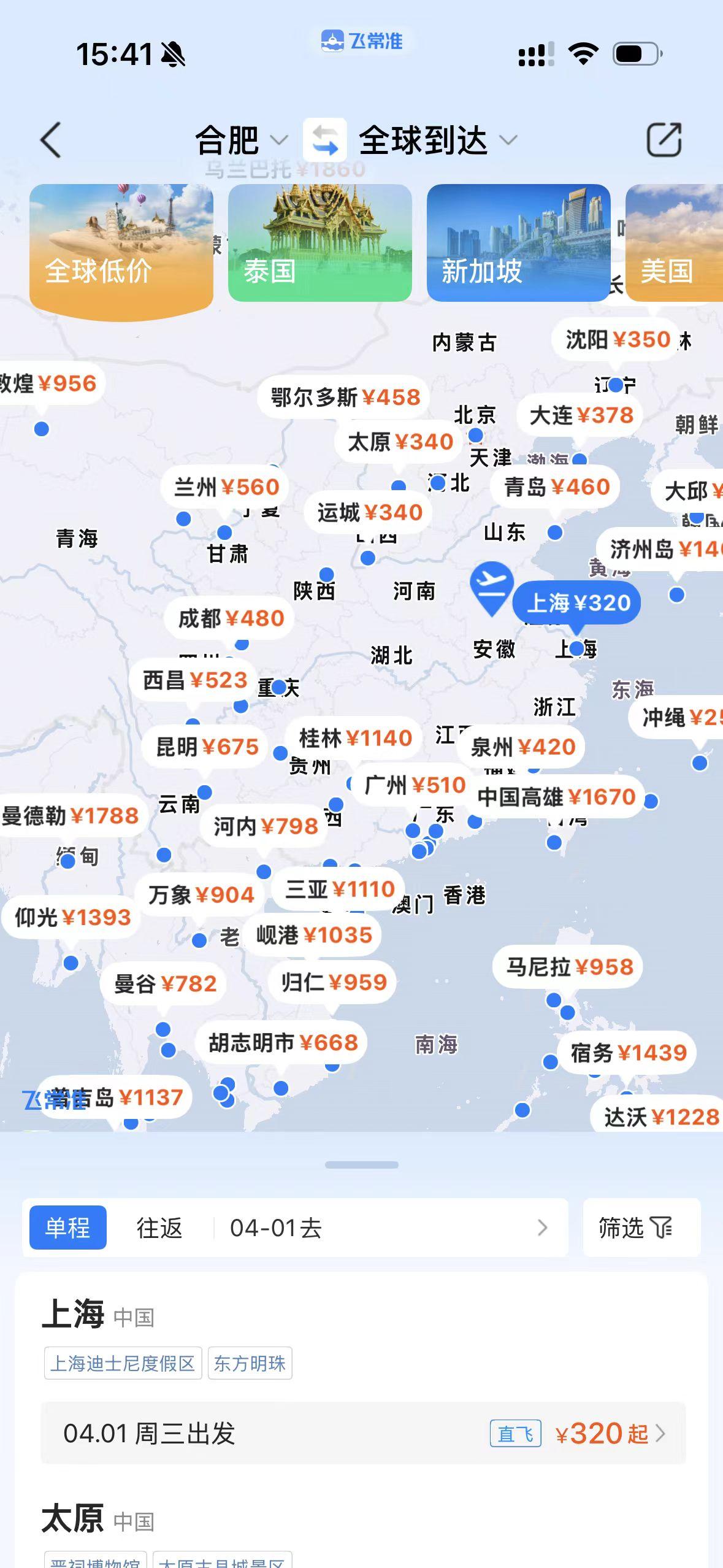
Task: Tap the 成都 ¥480 map marker
Action: coord(231,618)
